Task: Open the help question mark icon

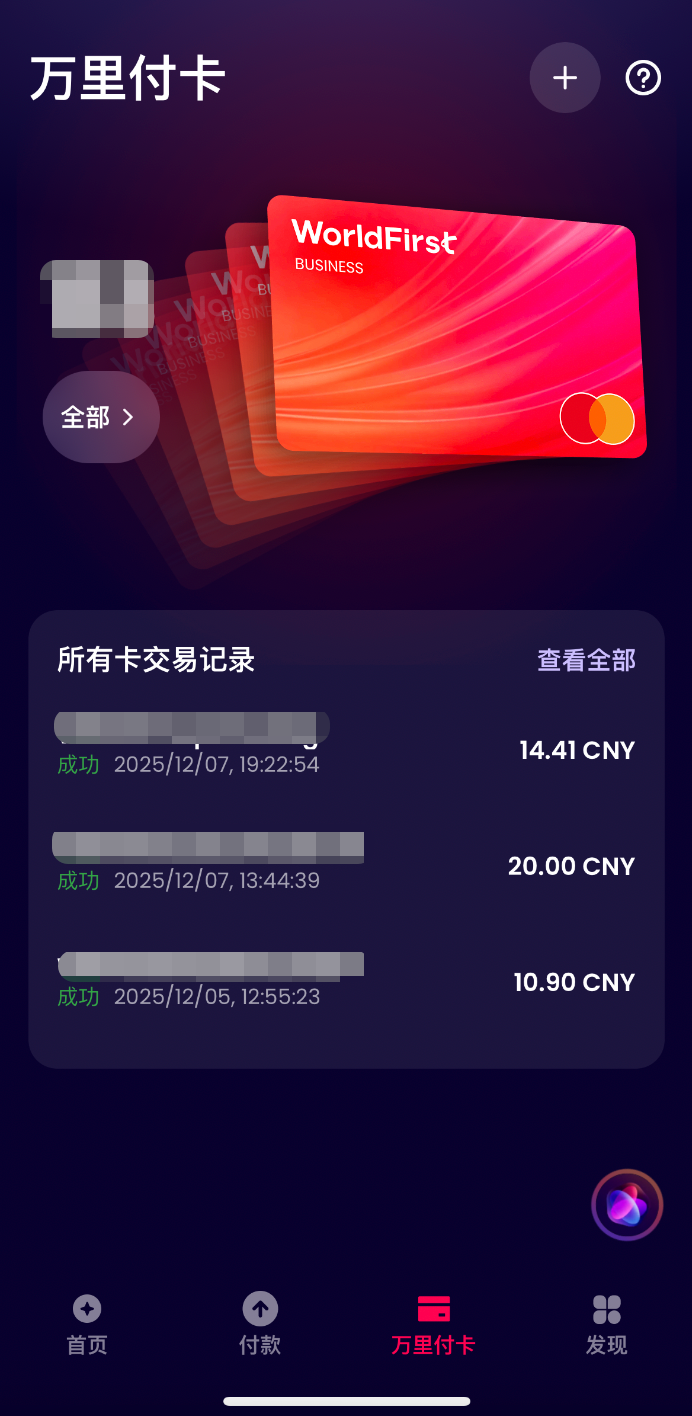Action: click(643, 78)
